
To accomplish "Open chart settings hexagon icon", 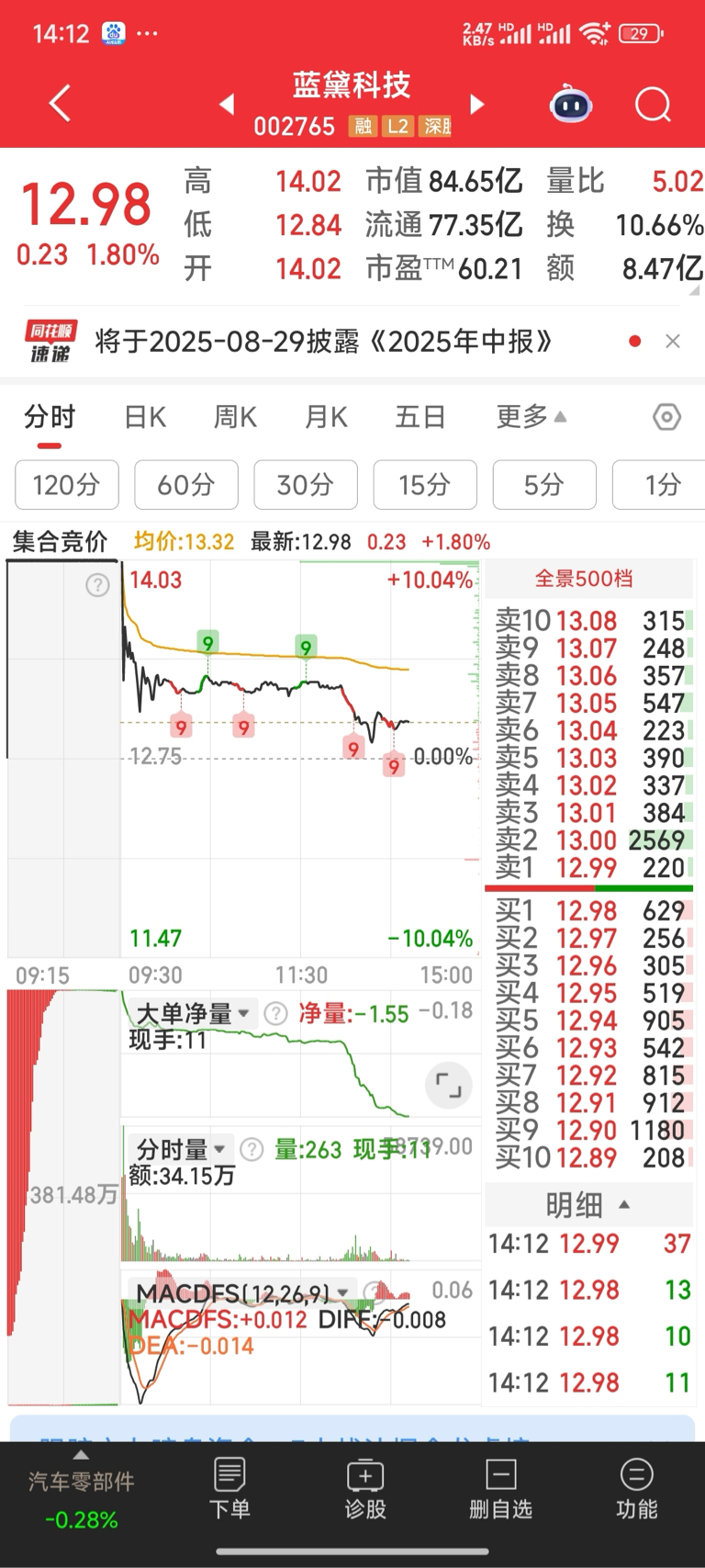I will pos(667,418).
